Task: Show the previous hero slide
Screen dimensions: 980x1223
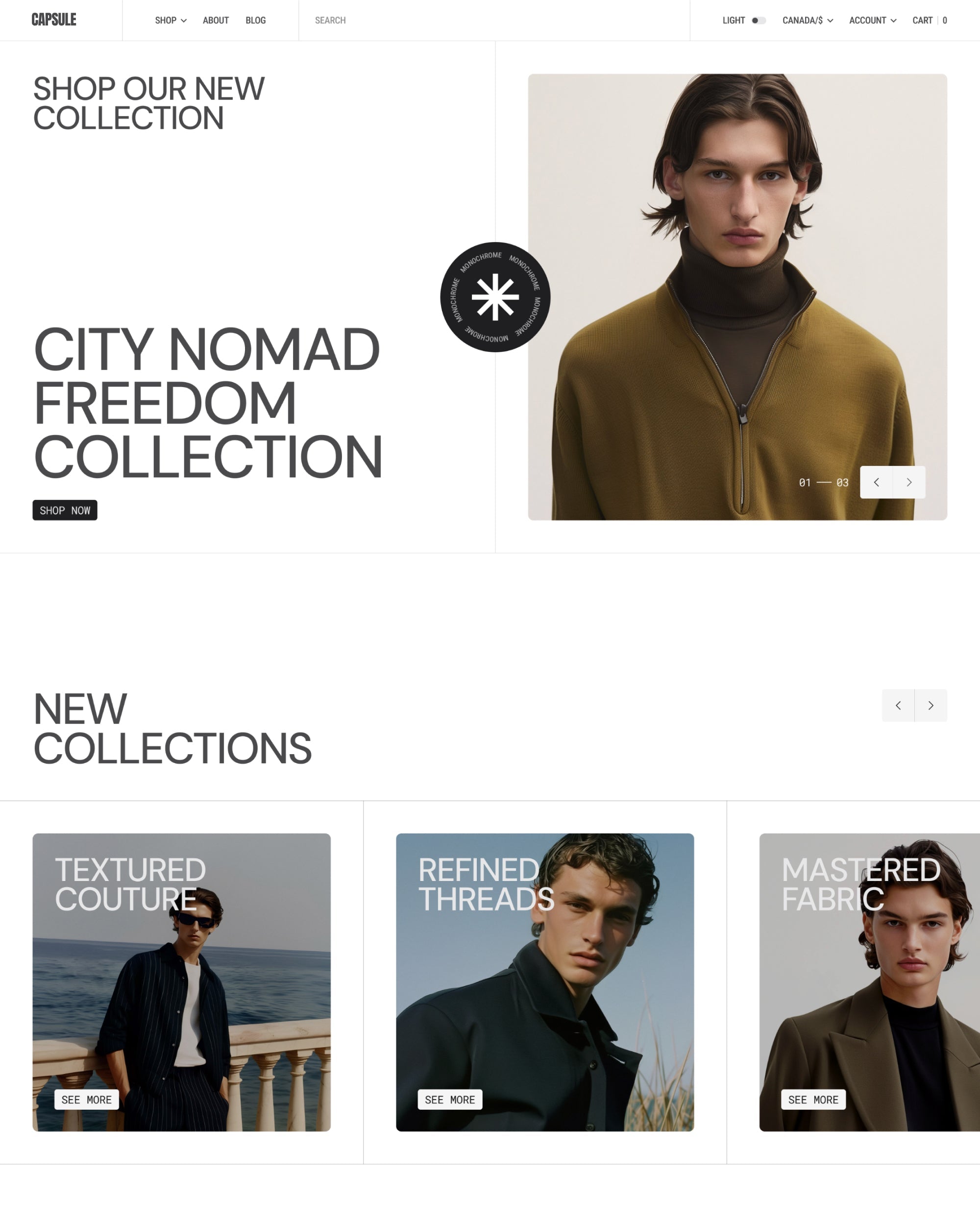Action: pyautogui.click(x=876, y=482)
